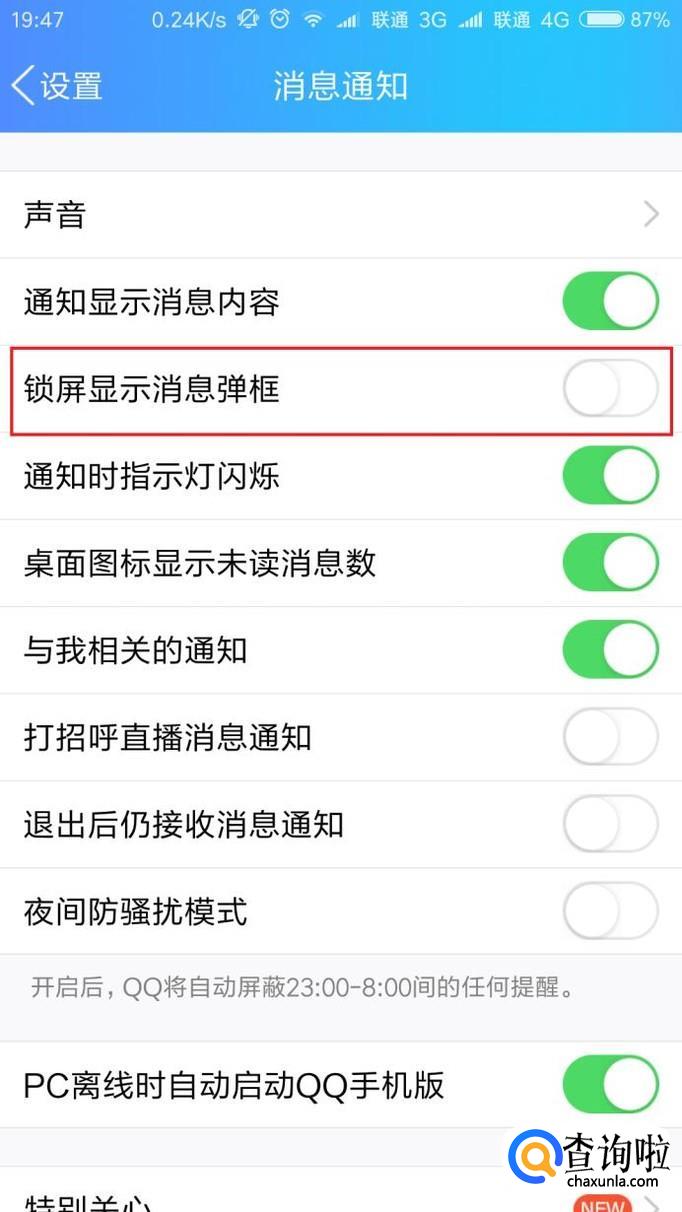The image size is (682, 1212).
Task: Turn off PC离线时自动启动QQ手机版
Action: [610, 1085]
